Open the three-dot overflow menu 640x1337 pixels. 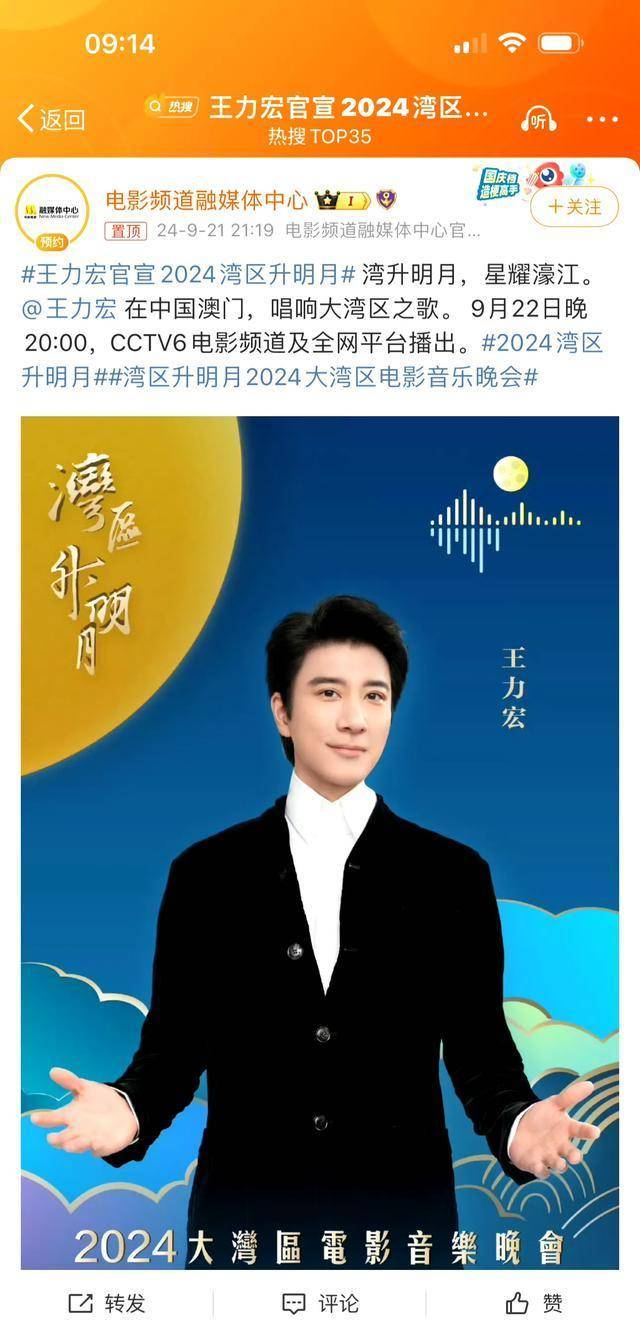click(602, 119)
